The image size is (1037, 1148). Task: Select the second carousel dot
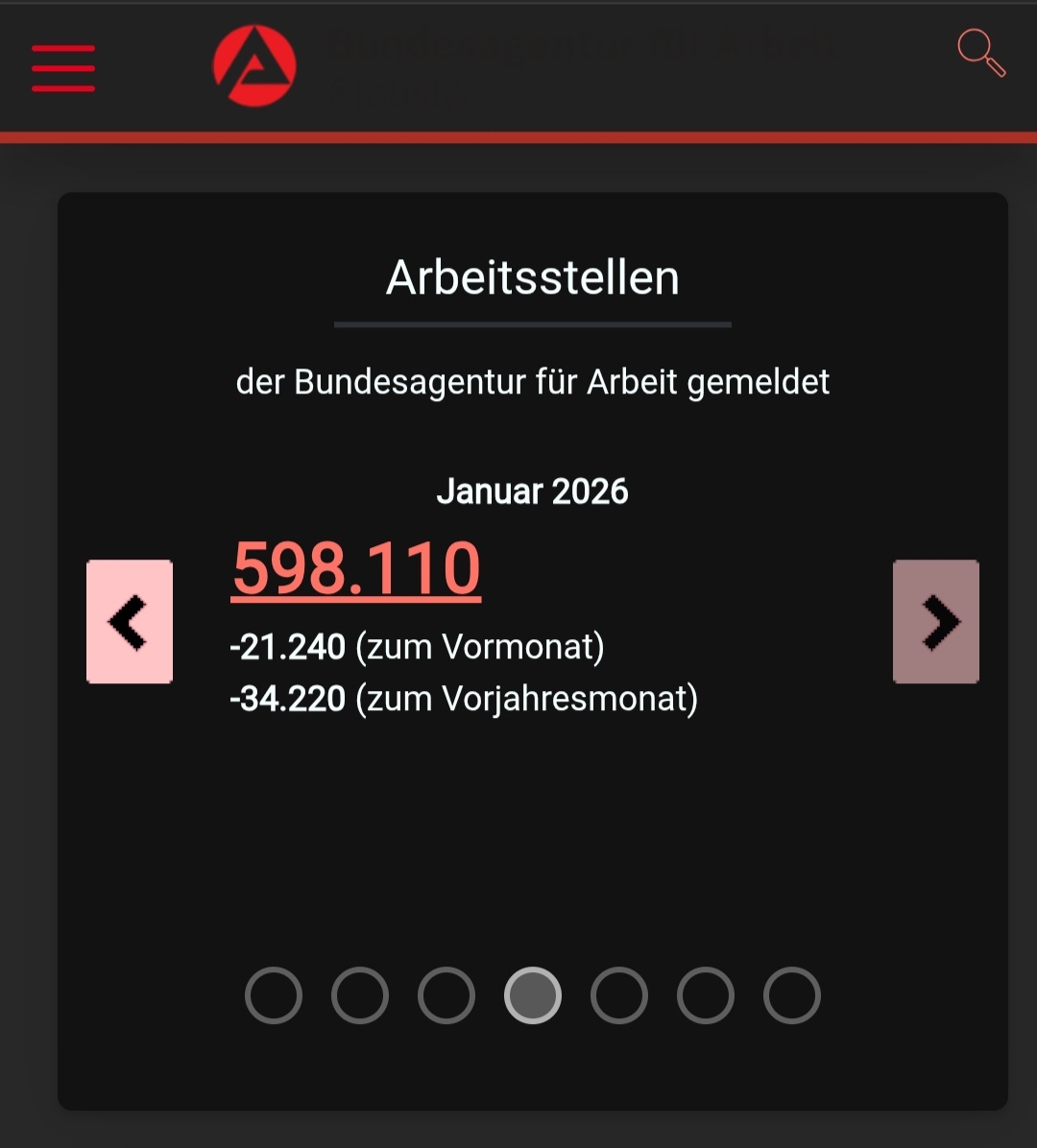tap(360, 995)
